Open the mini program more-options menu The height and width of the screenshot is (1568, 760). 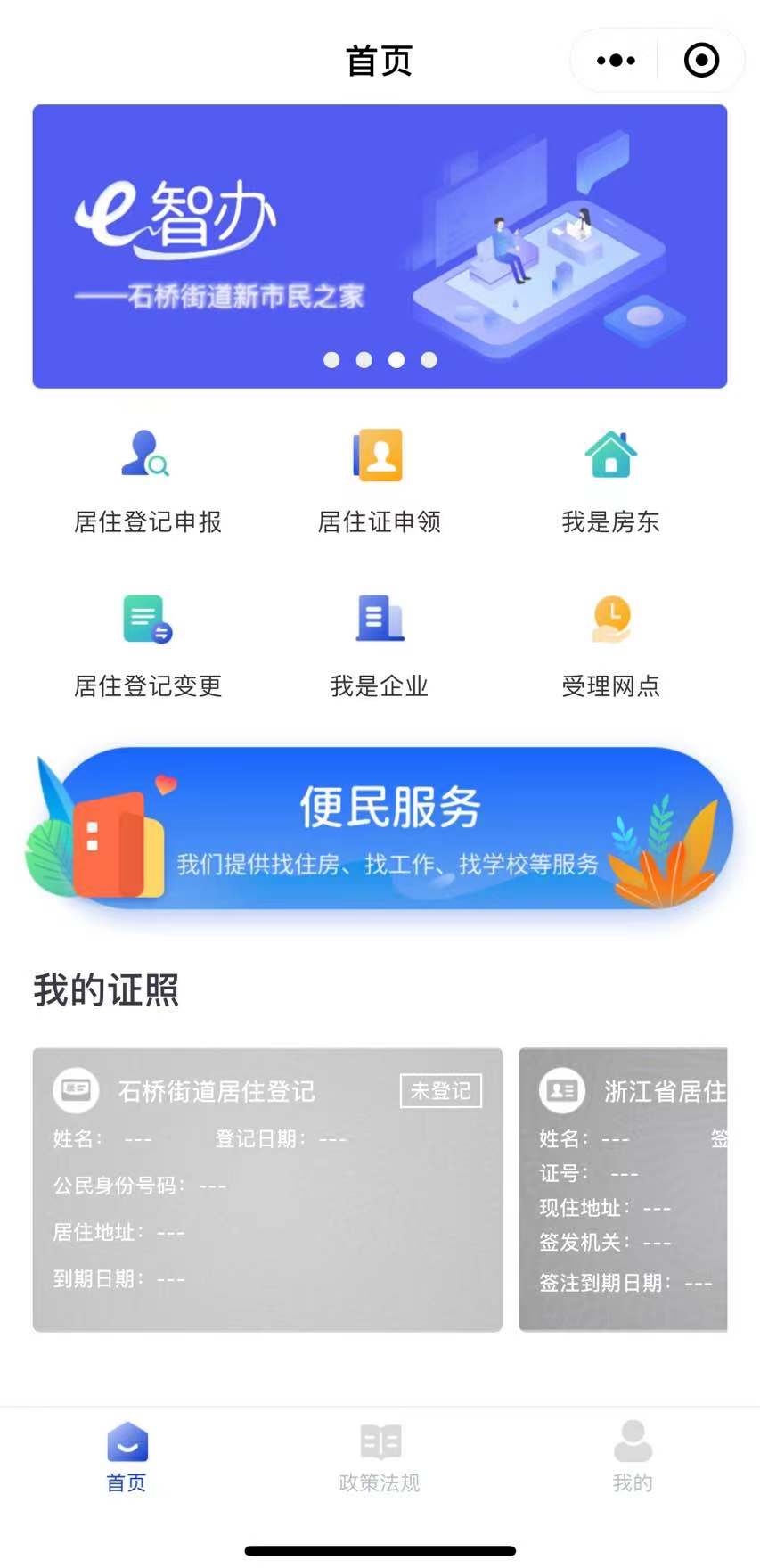pyautogui.click(x=616, y=61)
